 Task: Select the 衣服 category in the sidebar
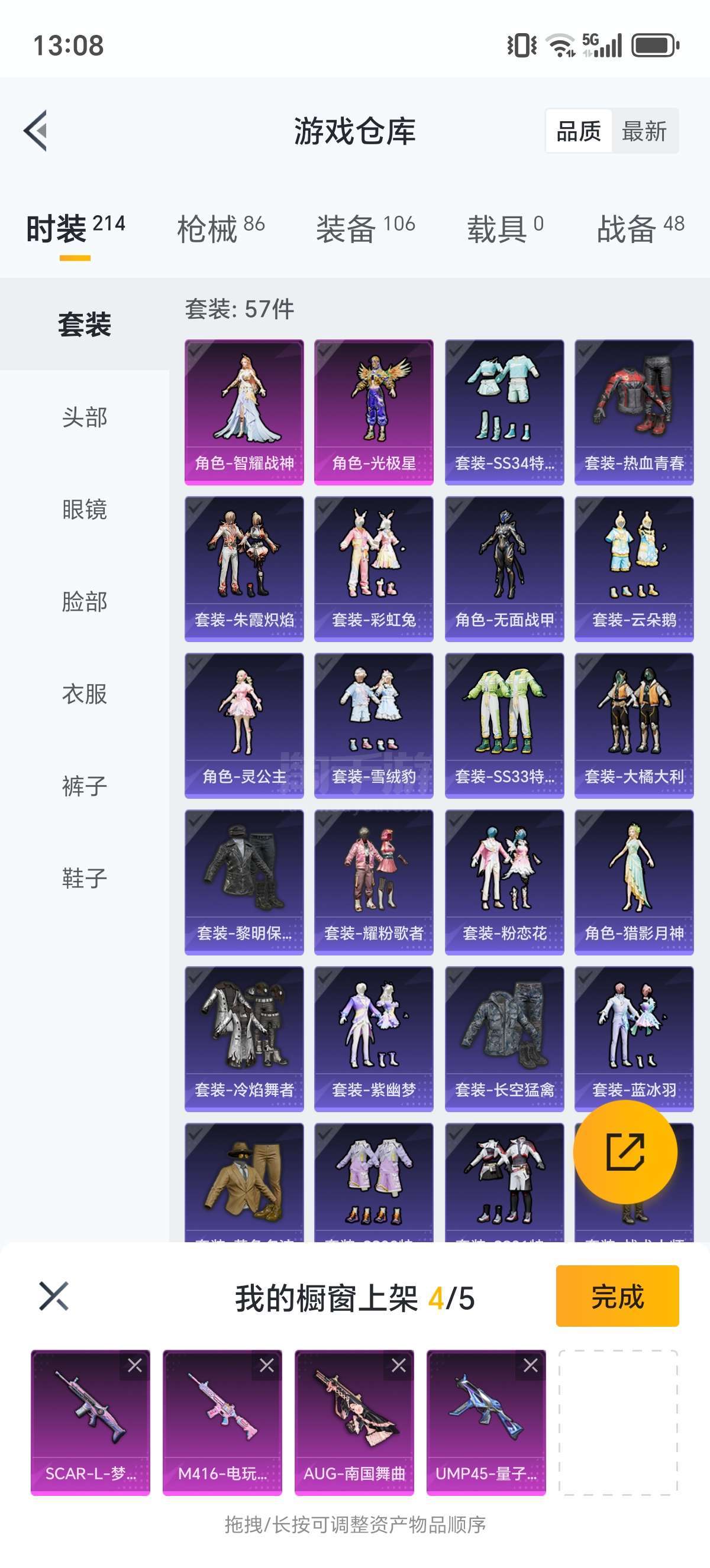[85, 694]
